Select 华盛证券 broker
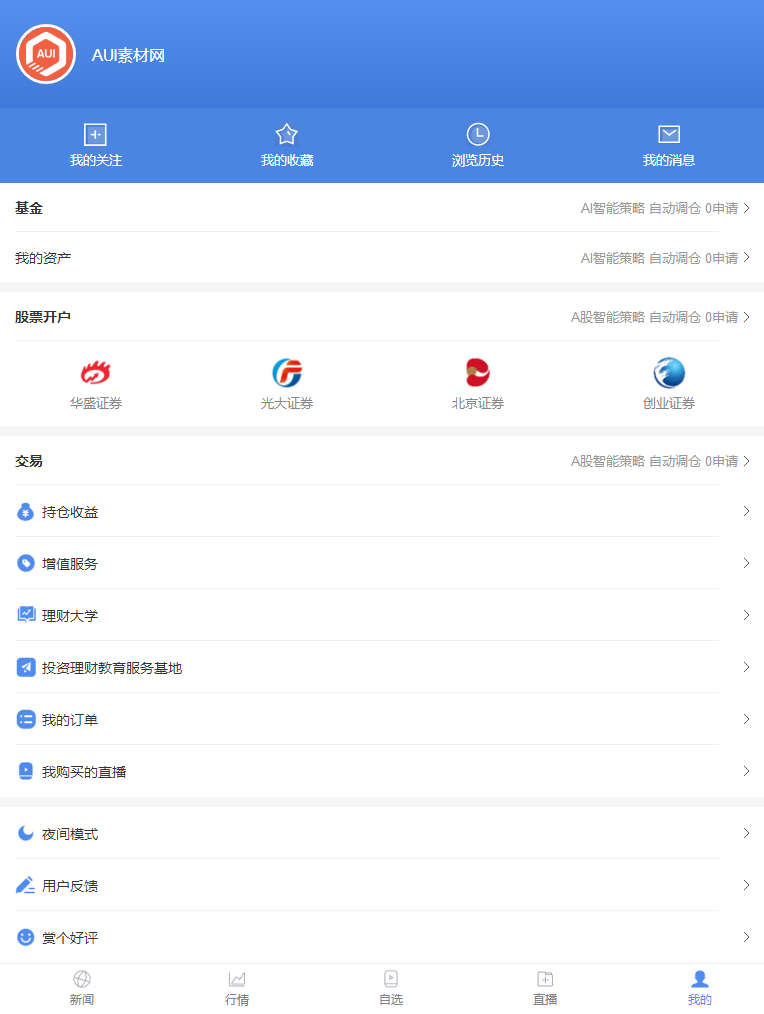 (96, 385)
